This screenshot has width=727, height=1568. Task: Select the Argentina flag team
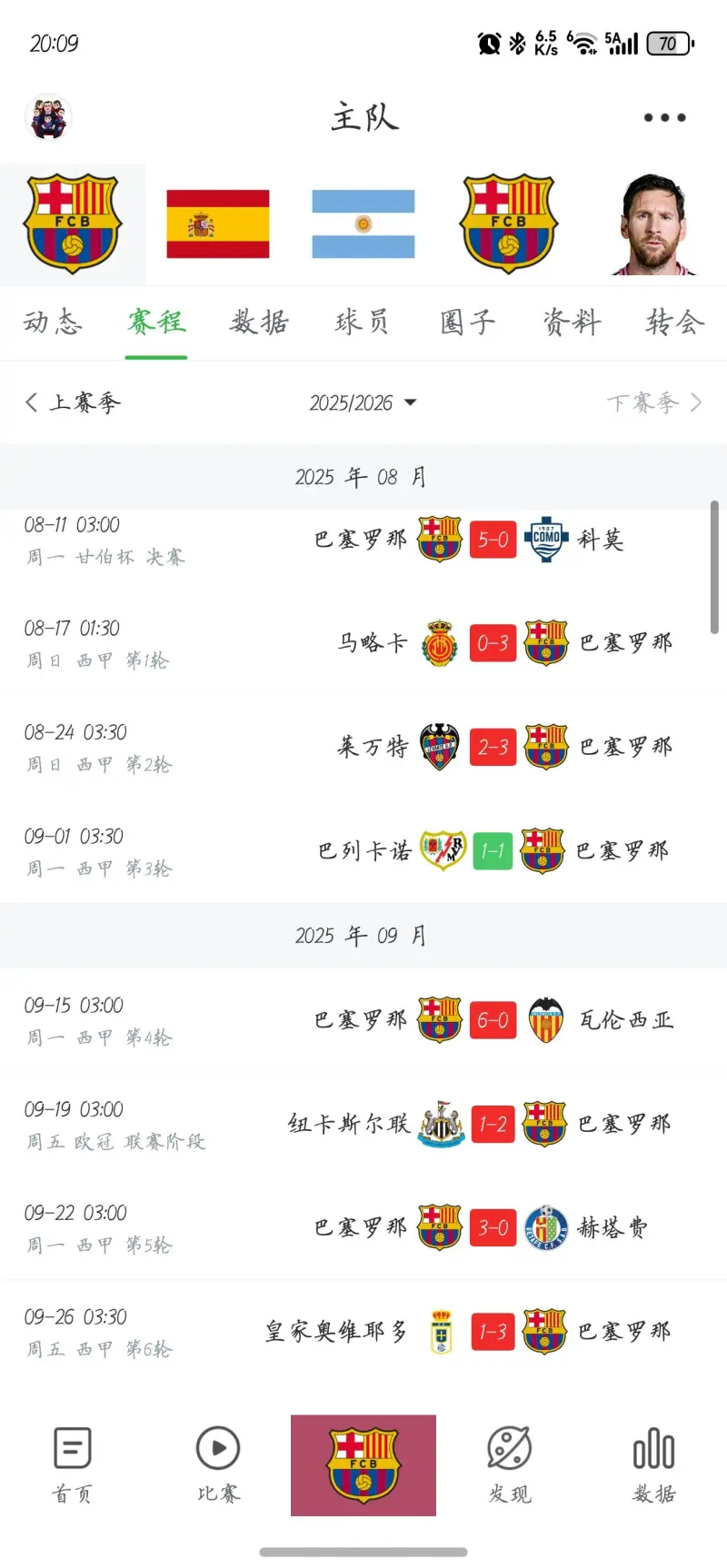(x=363, y=224)
